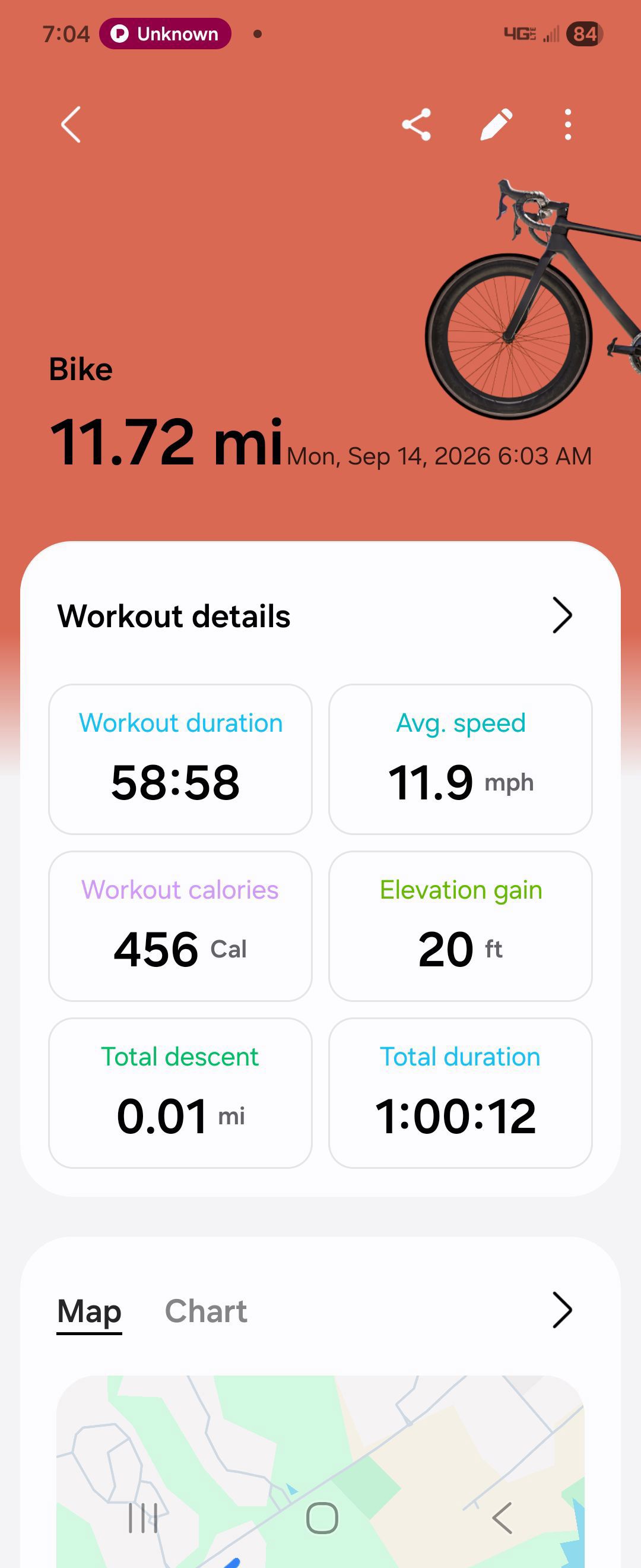
Task: Open the three-dot overflow menu
Action: coord(568,125)
